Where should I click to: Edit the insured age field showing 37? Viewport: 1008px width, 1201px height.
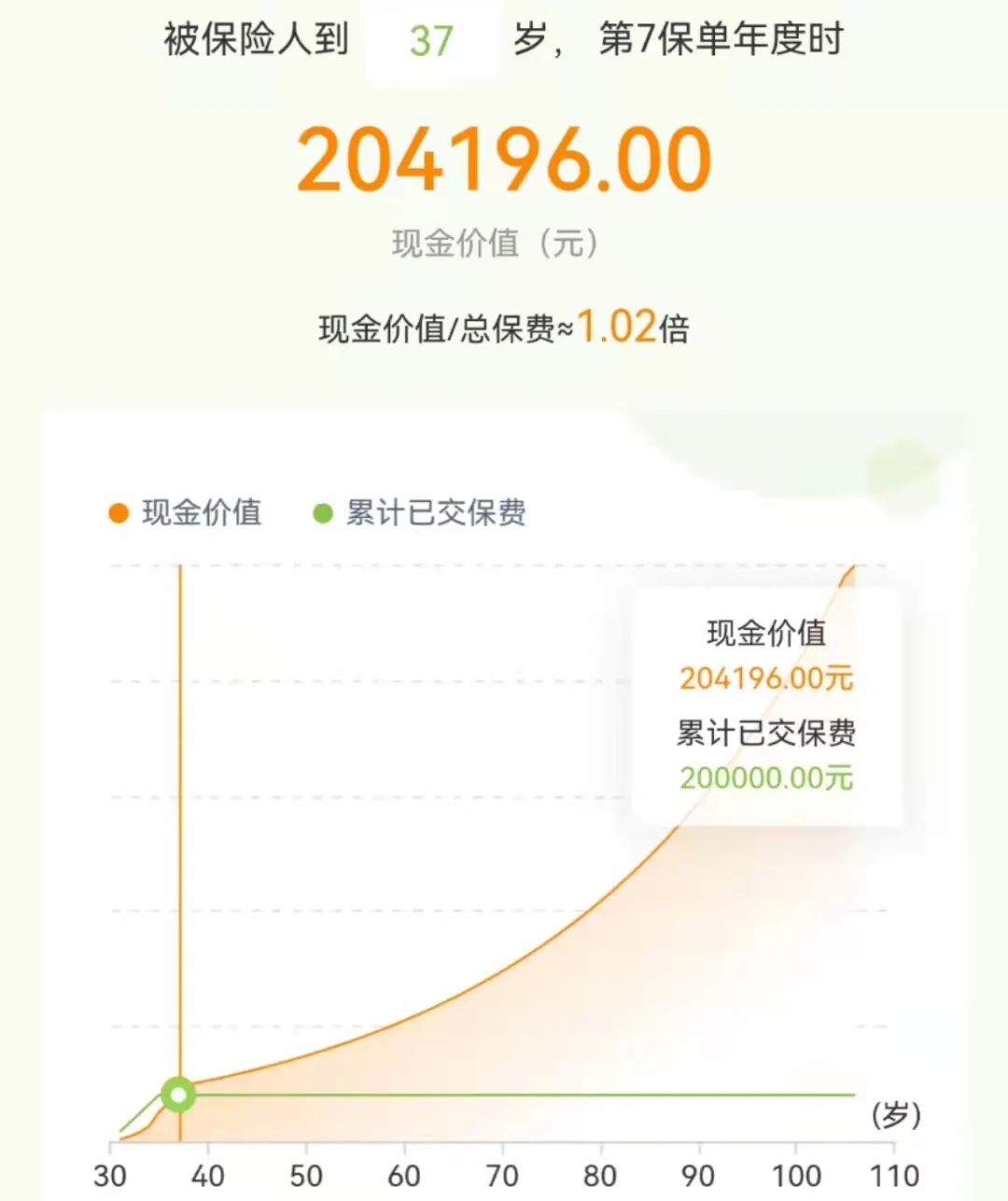click(x=432, y=41)
